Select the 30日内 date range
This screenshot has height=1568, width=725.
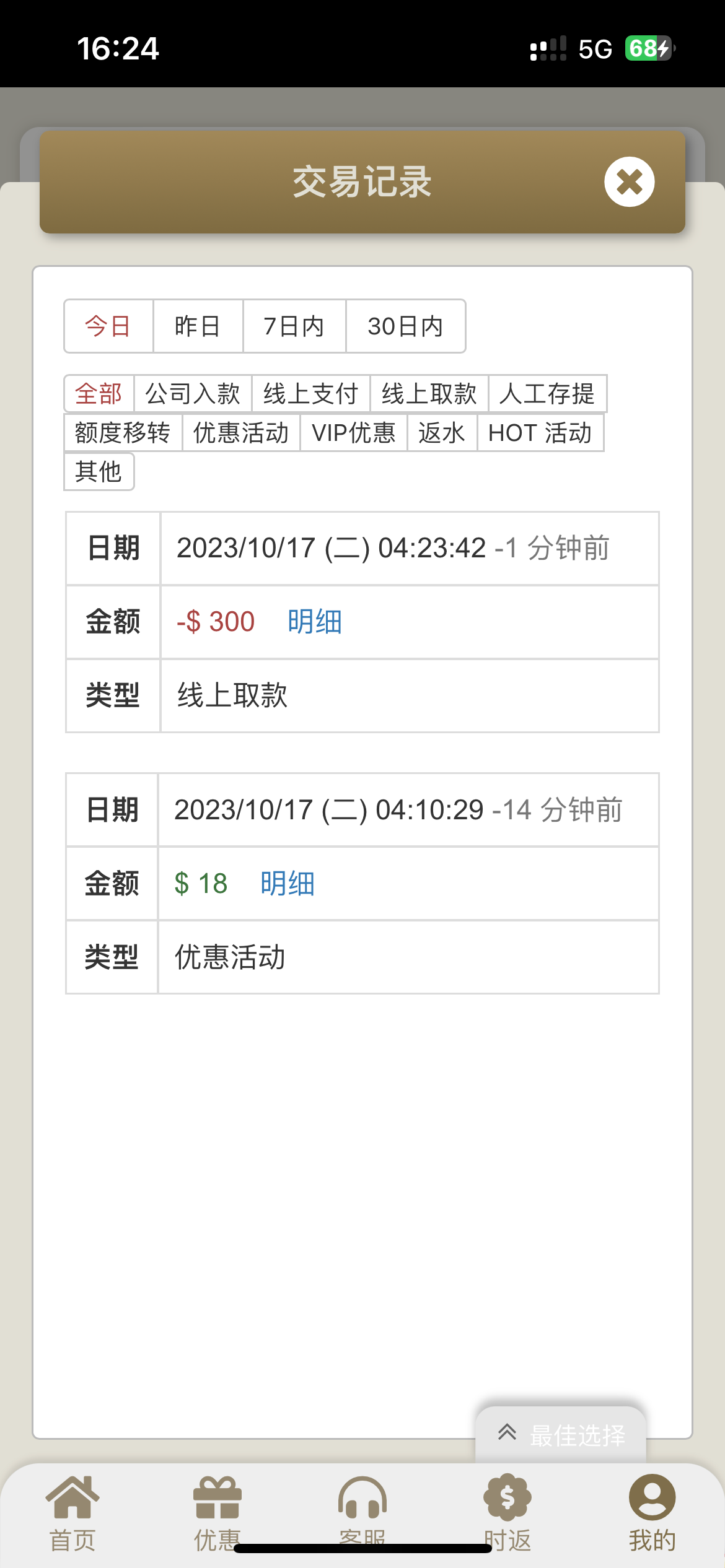405,326
